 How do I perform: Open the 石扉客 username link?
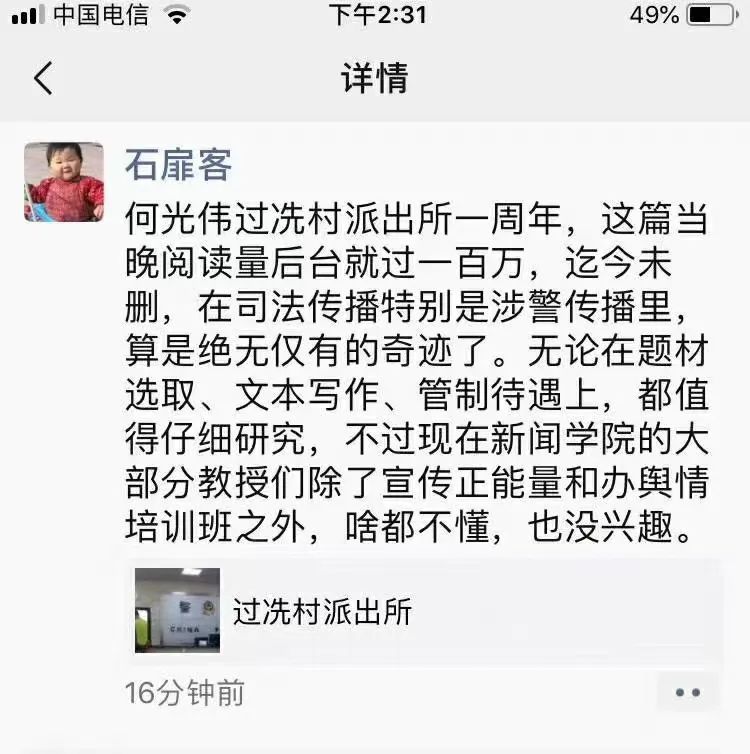(x=178, y=165)
